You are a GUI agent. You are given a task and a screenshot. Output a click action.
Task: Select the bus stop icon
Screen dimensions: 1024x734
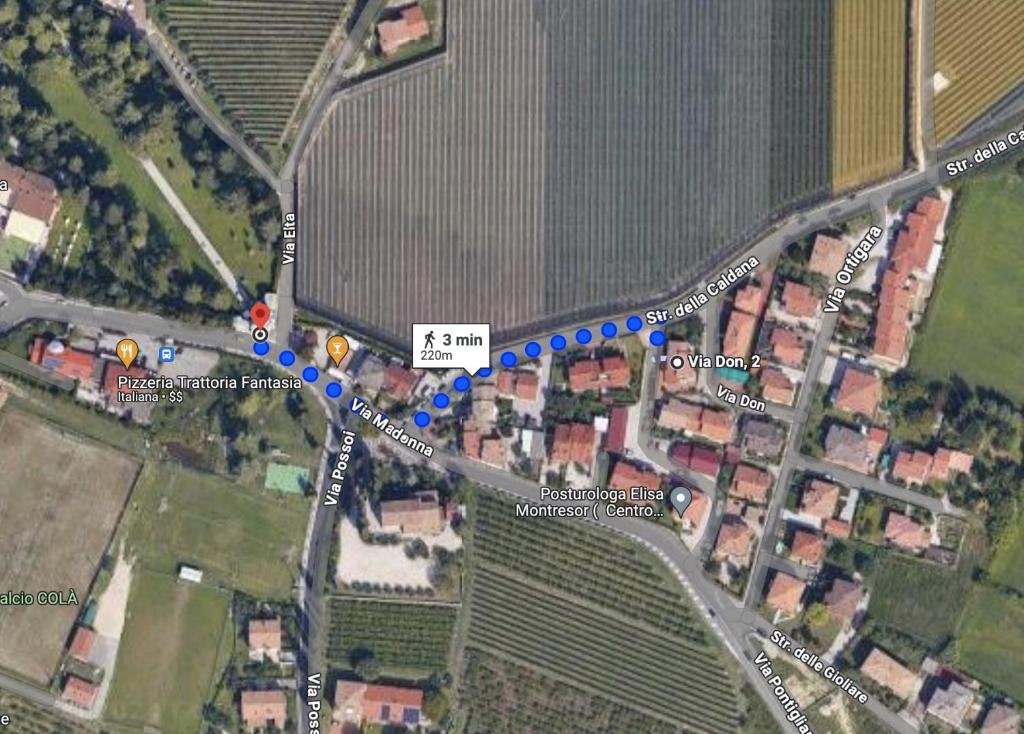[166, 353]
